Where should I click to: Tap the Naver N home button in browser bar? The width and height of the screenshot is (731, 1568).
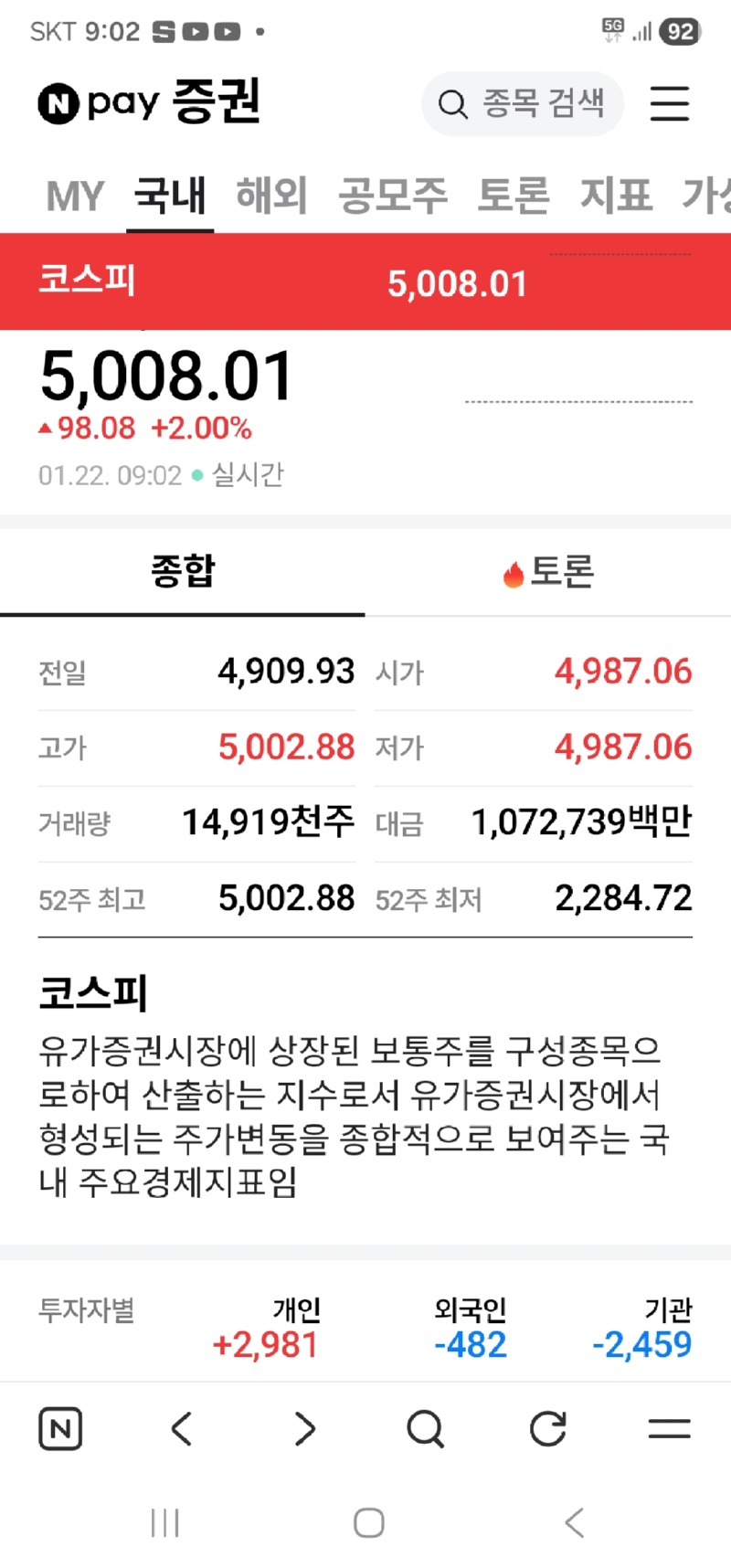(60, 1428)
